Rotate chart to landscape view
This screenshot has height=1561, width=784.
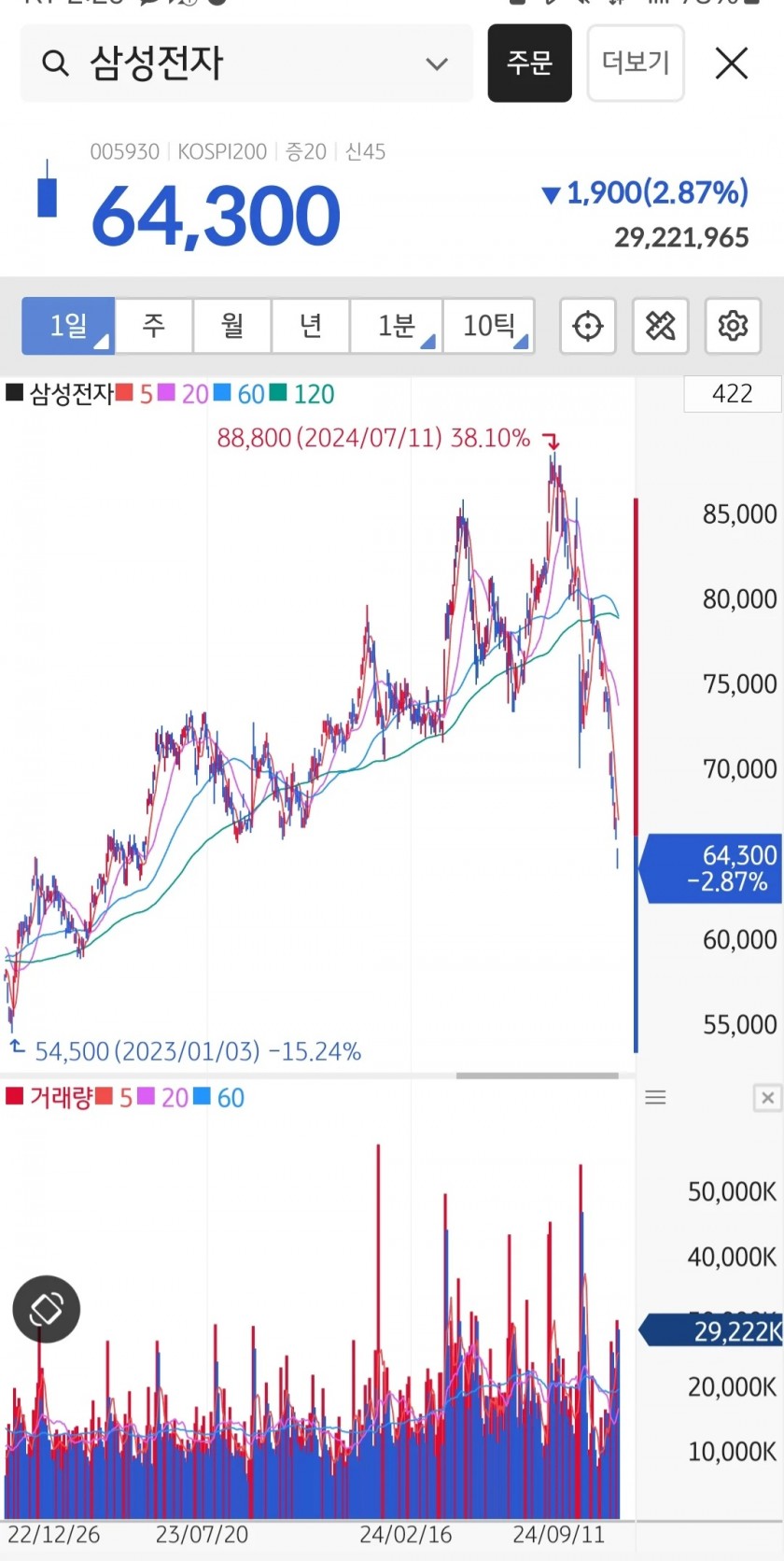(46, 1309)
